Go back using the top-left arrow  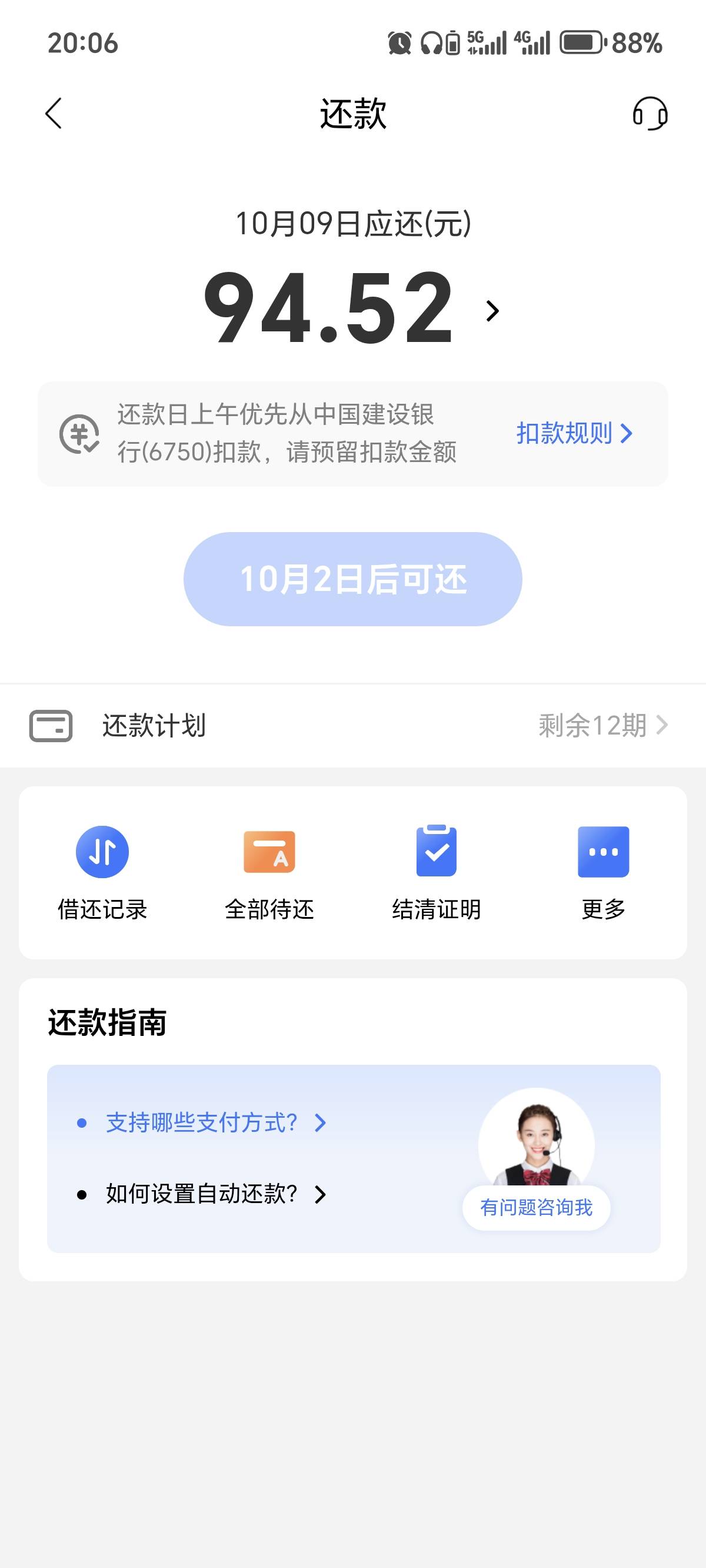click(54, 114)
